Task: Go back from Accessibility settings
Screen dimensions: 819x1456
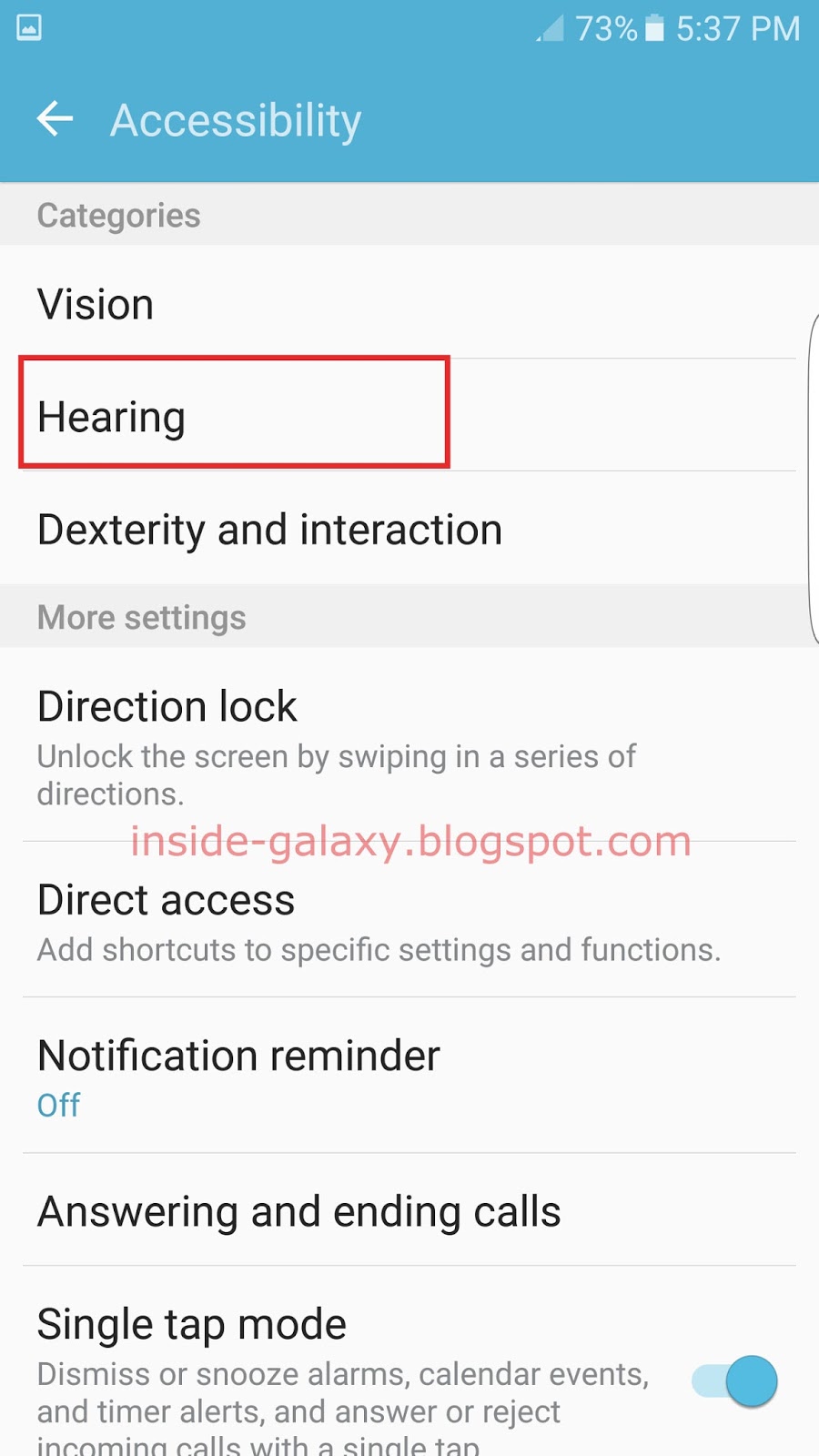Action: coord(55,119)
